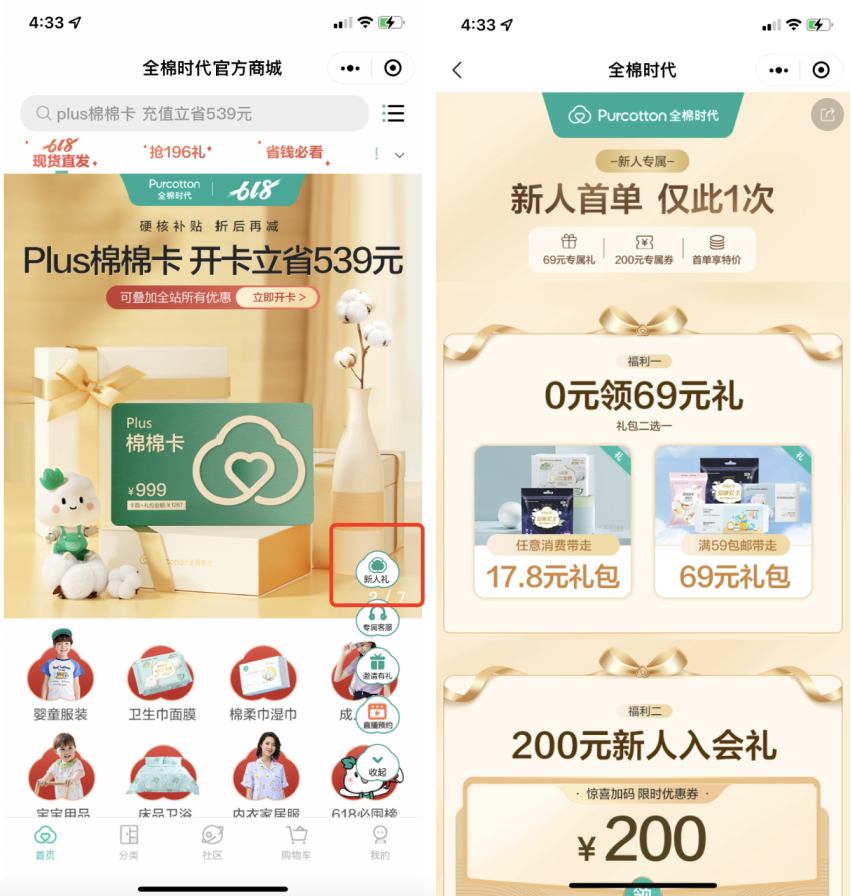Collapse the floating menu with 收起
Viewport: 852px width, 896px height.
(x=377, y=765)
